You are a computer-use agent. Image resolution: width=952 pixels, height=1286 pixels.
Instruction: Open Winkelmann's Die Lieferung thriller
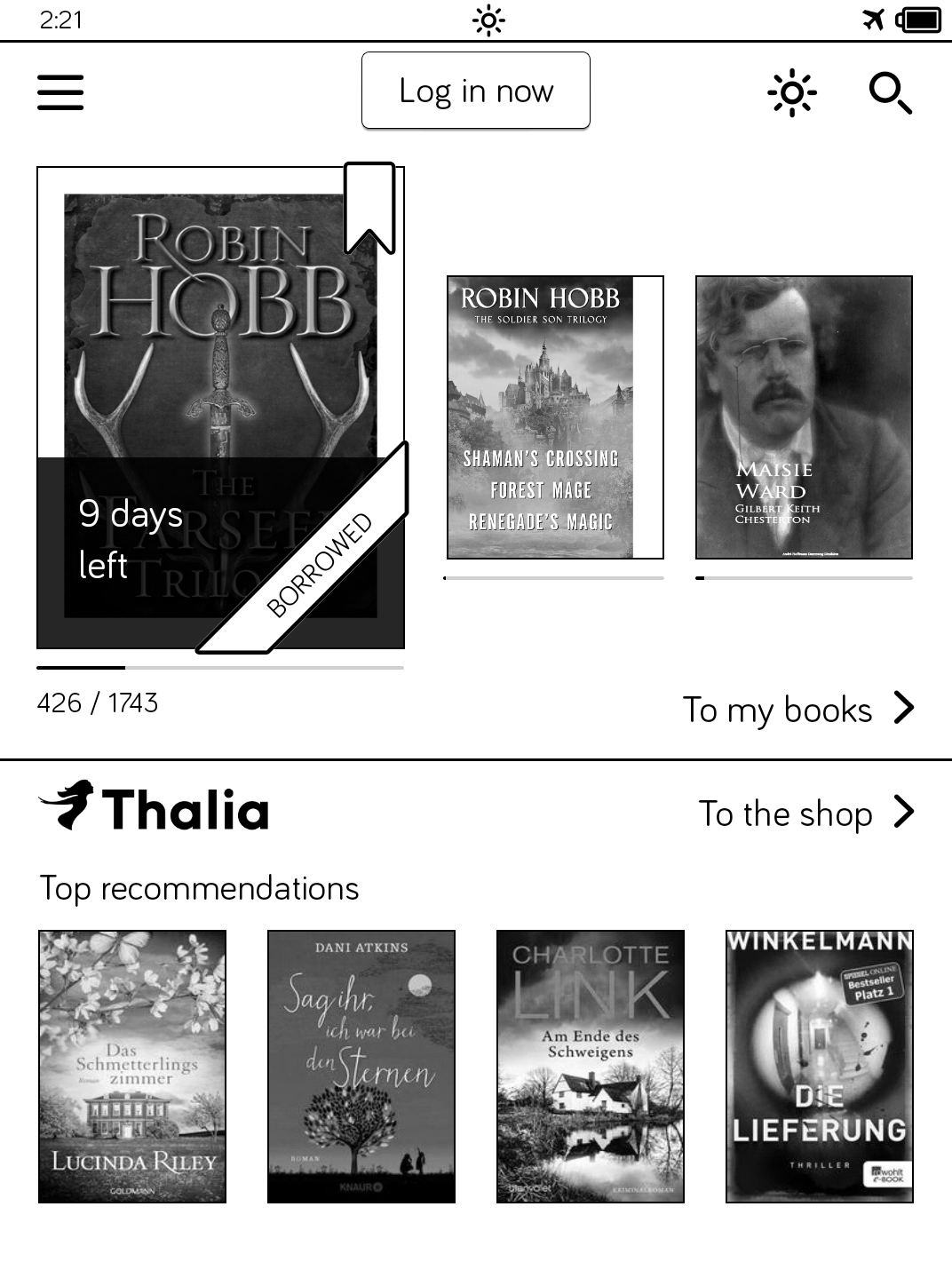pos(819,1067)
